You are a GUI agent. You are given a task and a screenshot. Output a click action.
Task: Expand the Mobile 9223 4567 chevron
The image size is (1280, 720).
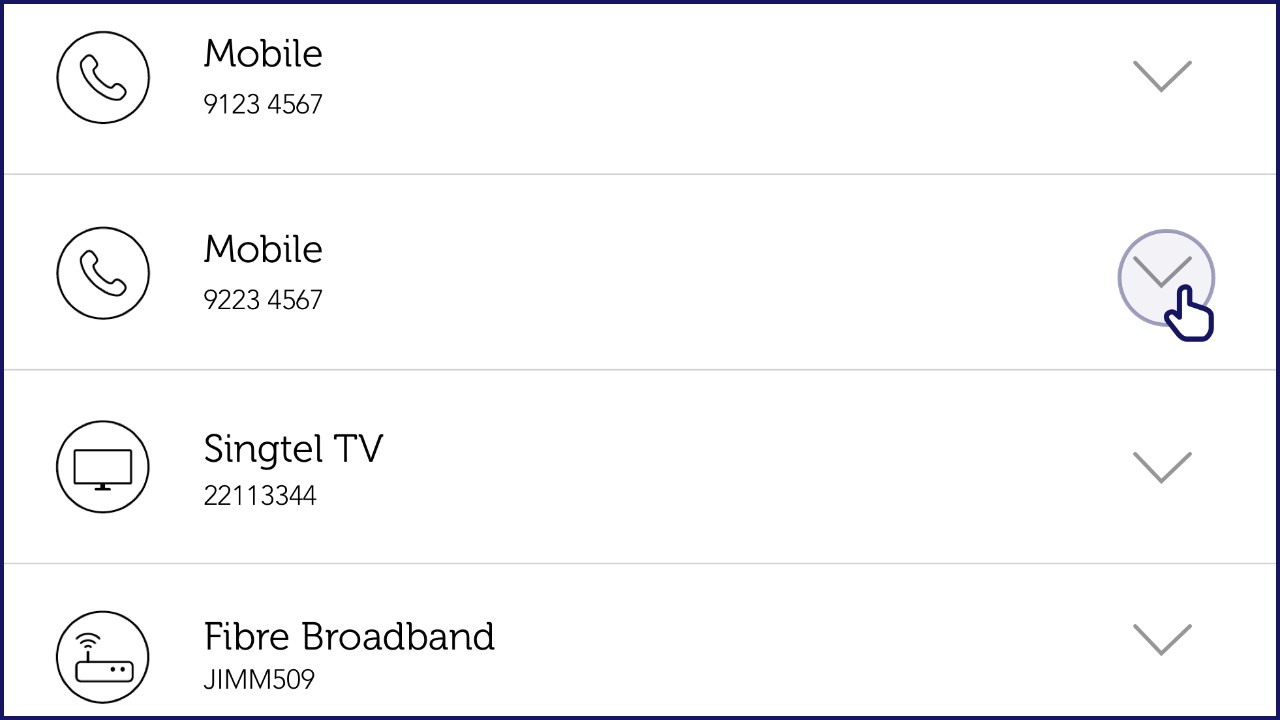pyautogui.click(x=1163, y=274)
